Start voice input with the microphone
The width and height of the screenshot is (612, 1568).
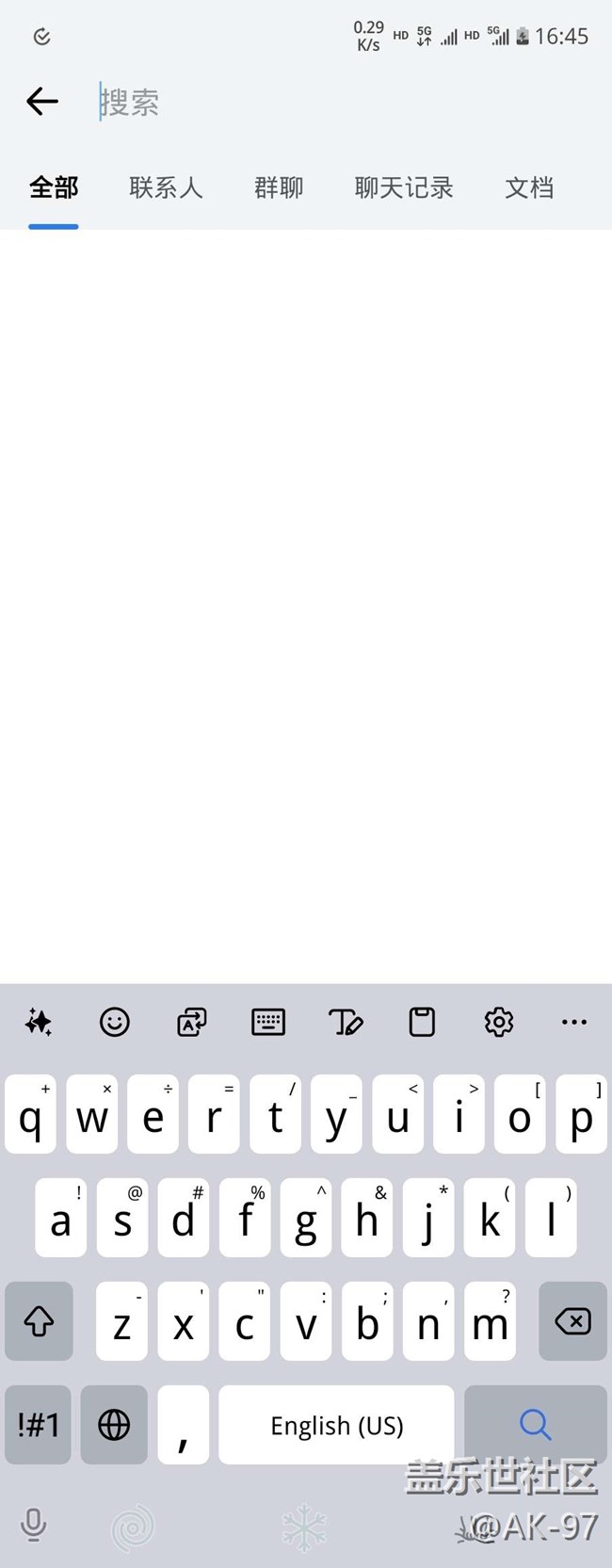click(34, 1523)
